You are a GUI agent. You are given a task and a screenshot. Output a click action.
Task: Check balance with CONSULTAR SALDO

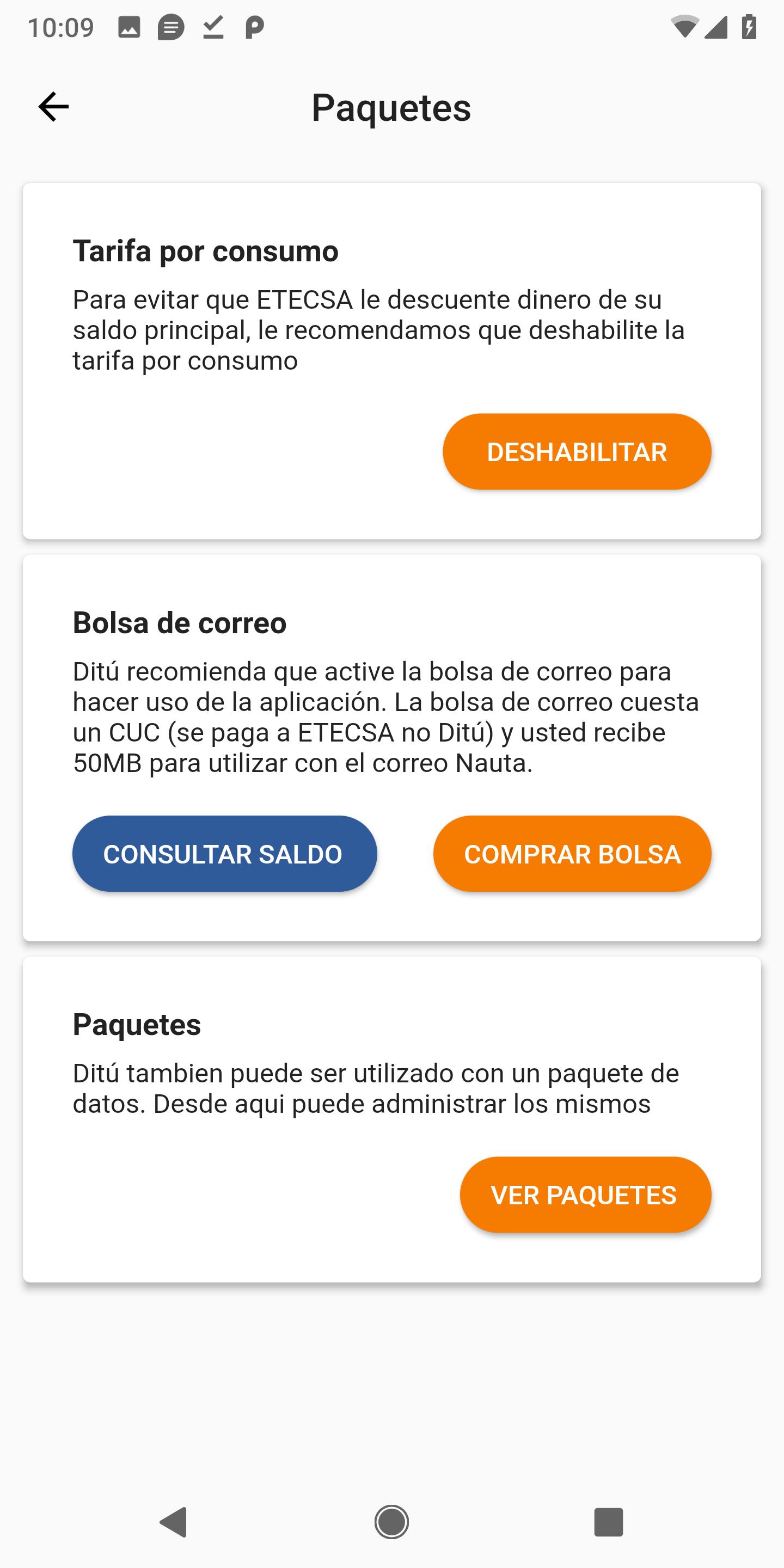tap(225, 853)
